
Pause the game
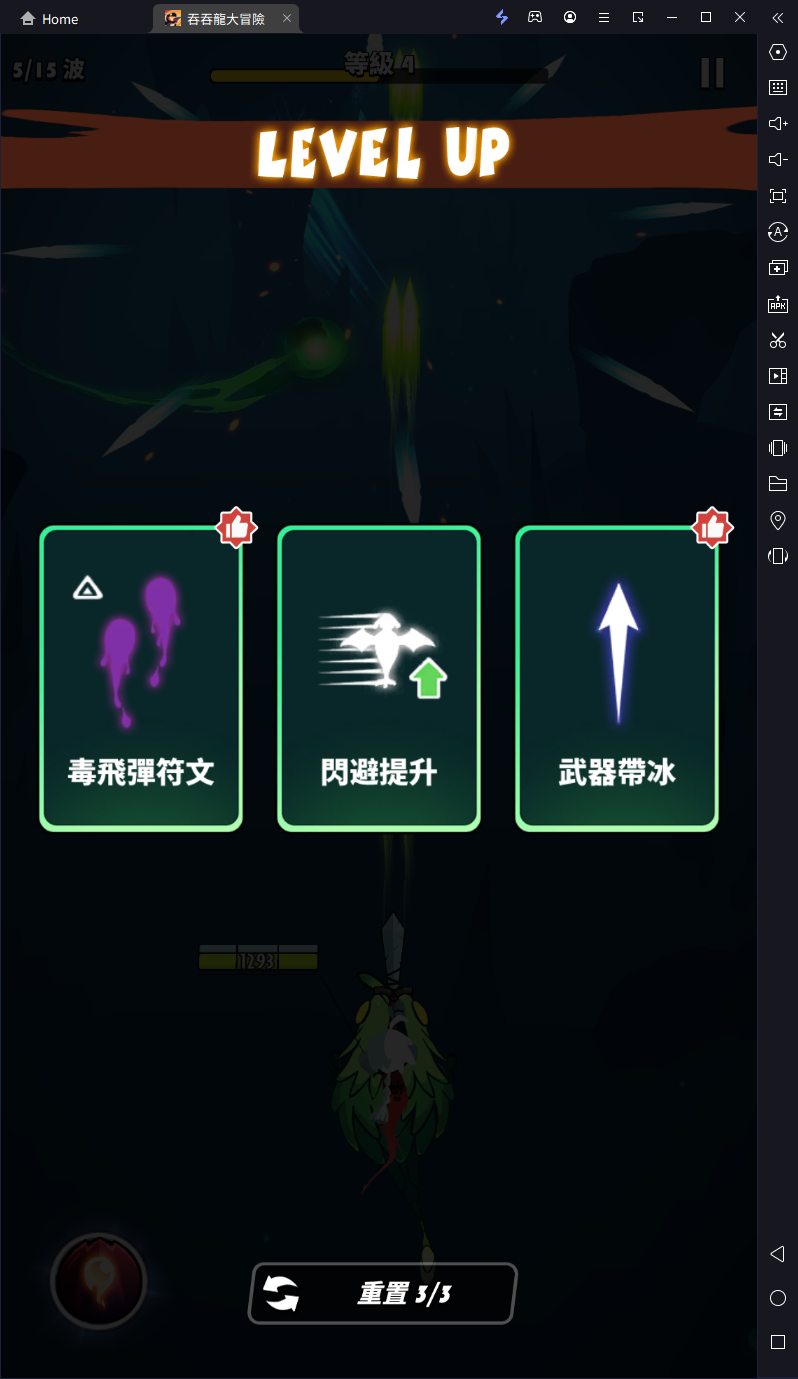(x=712, y=73)
